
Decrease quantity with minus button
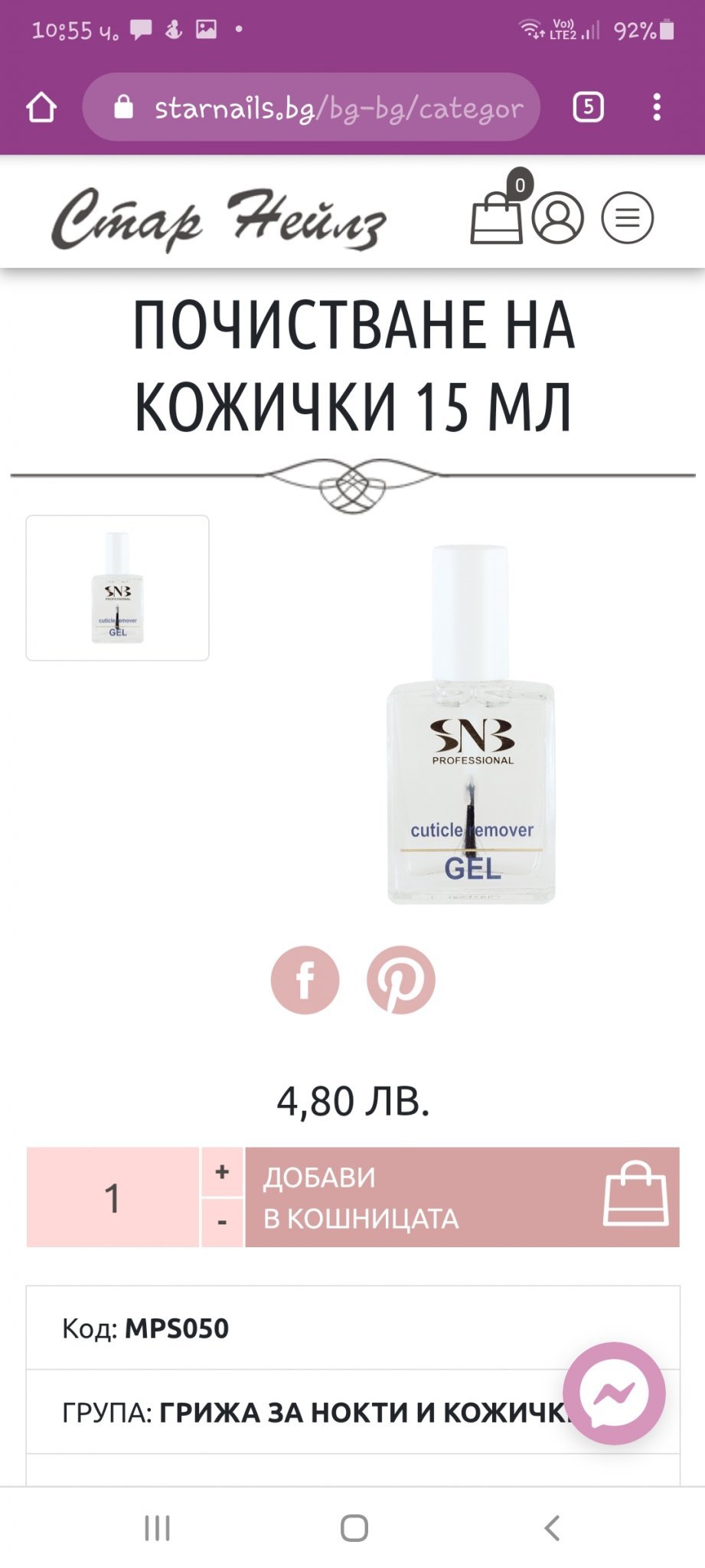[222, 1222]
